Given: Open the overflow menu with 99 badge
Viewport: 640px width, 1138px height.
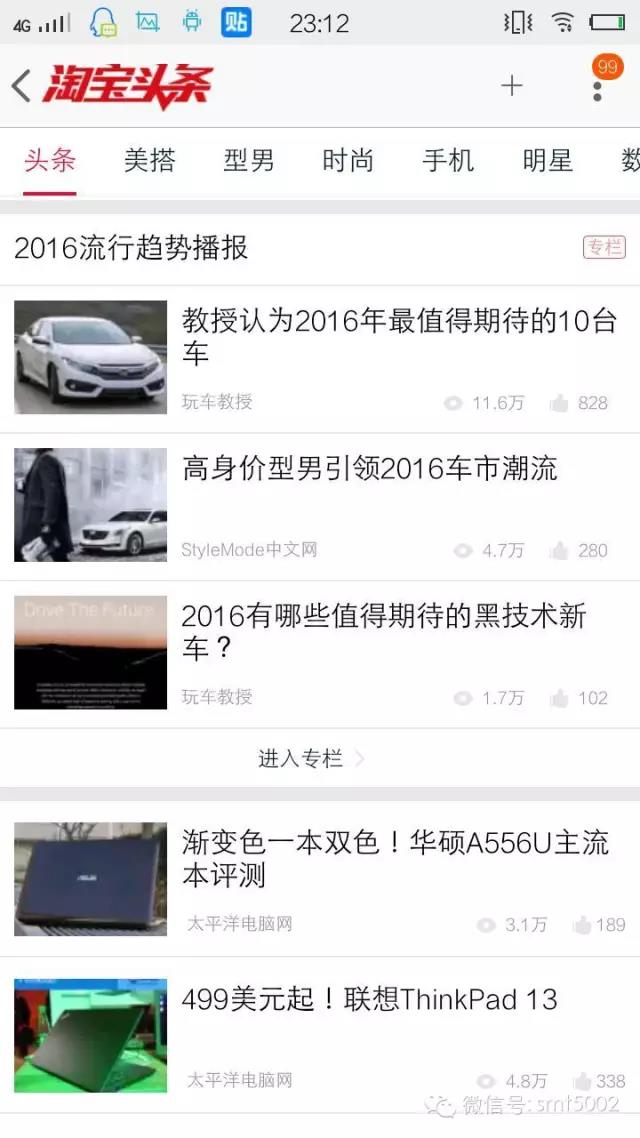Looking at the screenshot, I should tap(598, 86).
